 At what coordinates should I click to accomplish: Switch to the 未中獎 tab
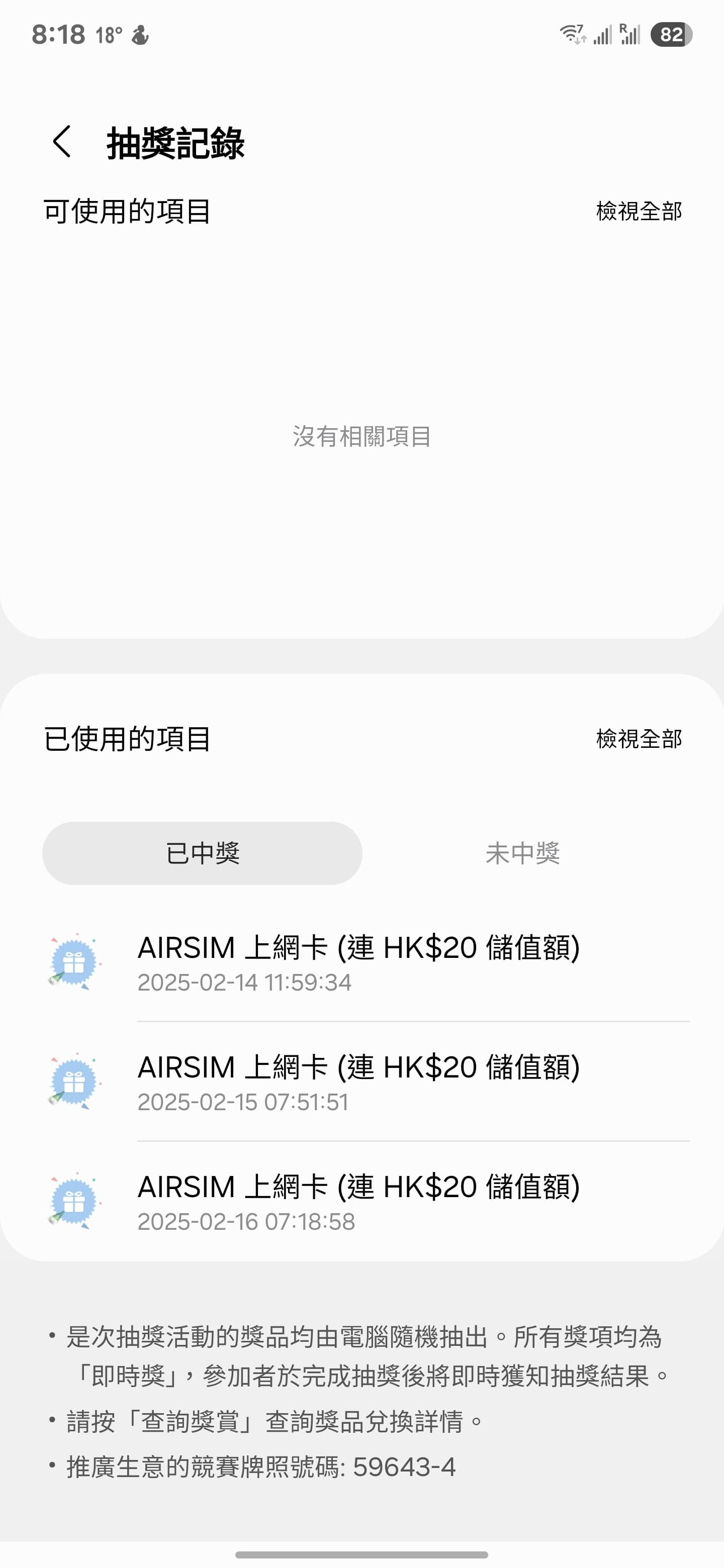click(522, 853)
